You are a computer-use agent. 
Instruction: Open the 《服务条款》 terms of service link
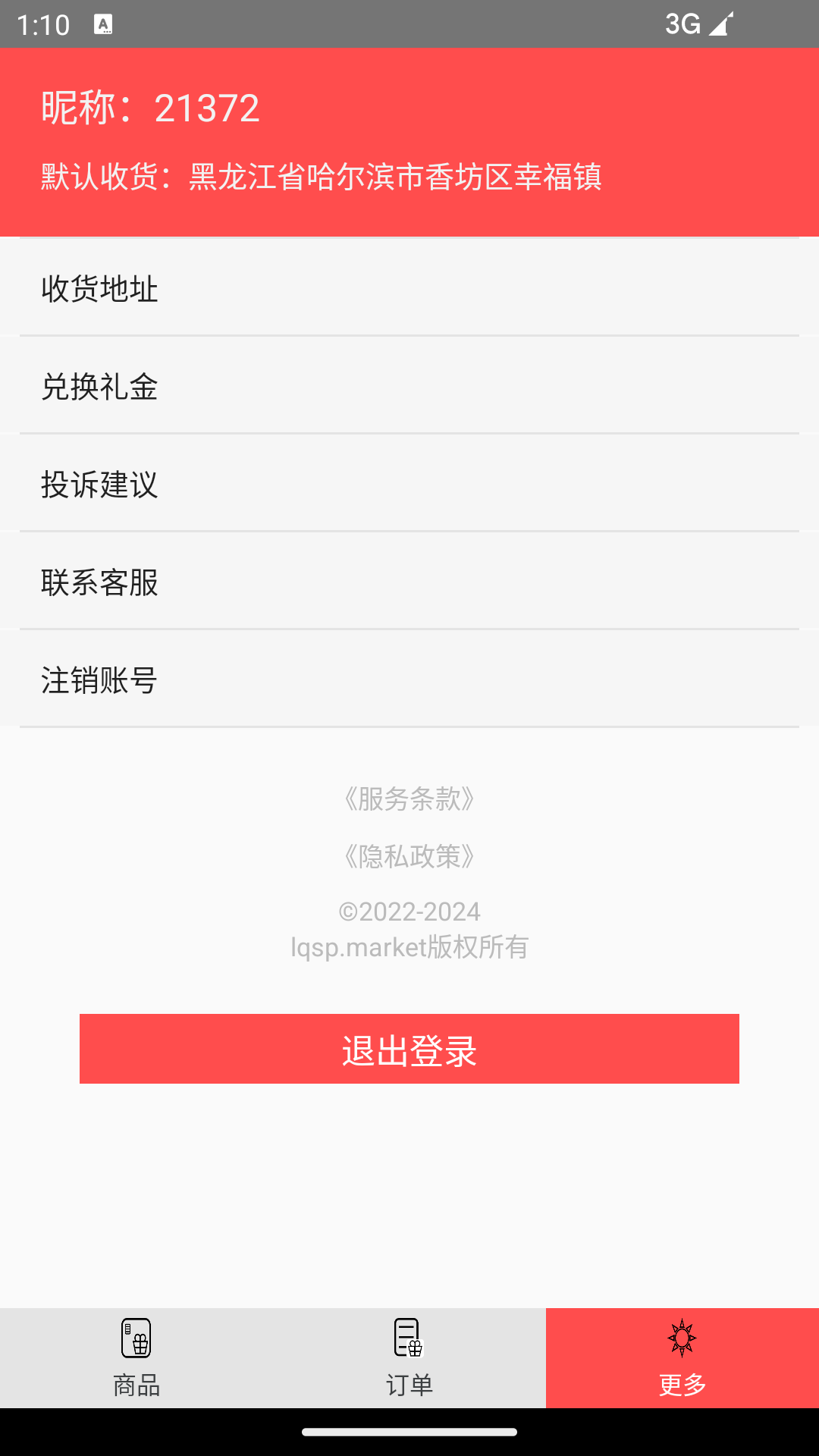click(408, 799)
